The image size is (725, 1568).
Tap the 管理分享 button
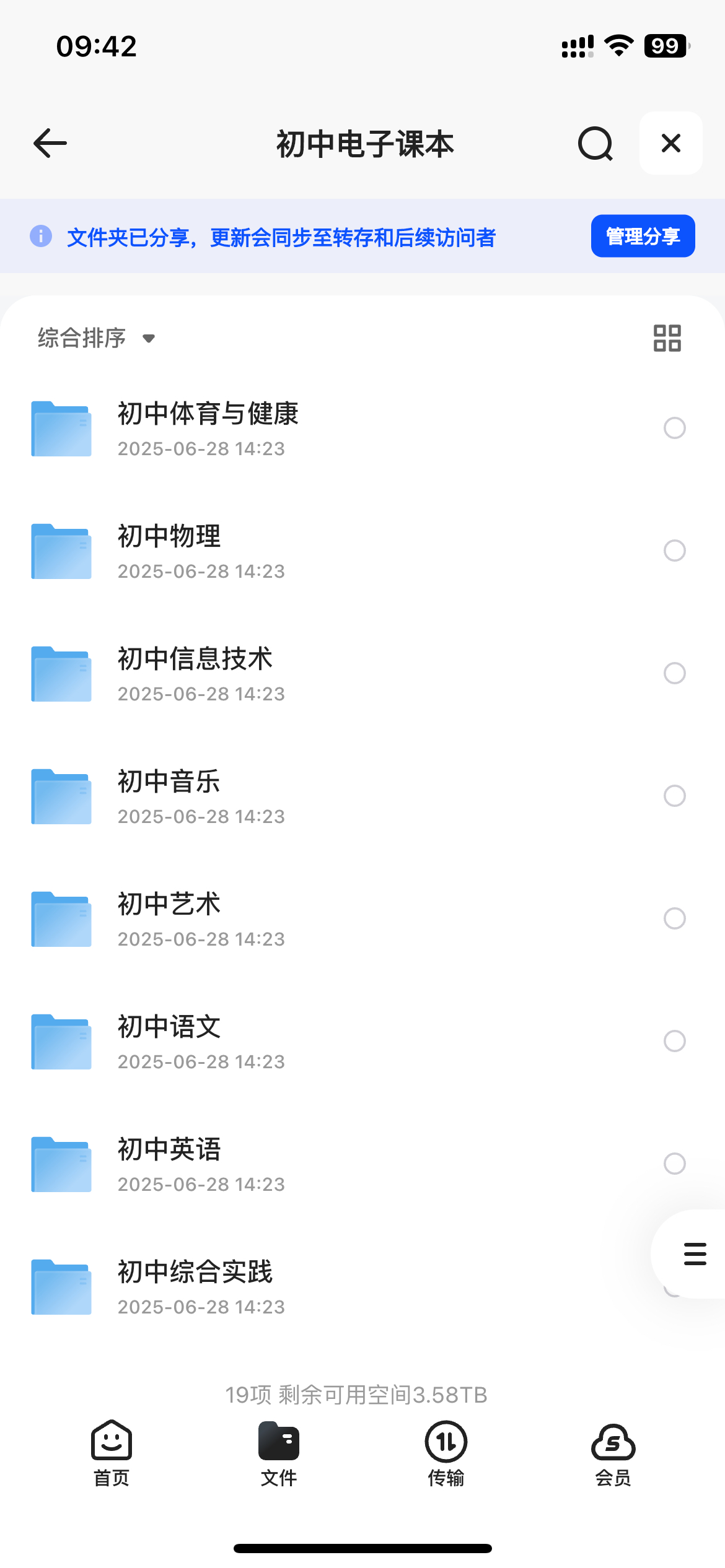pos(643,236)
